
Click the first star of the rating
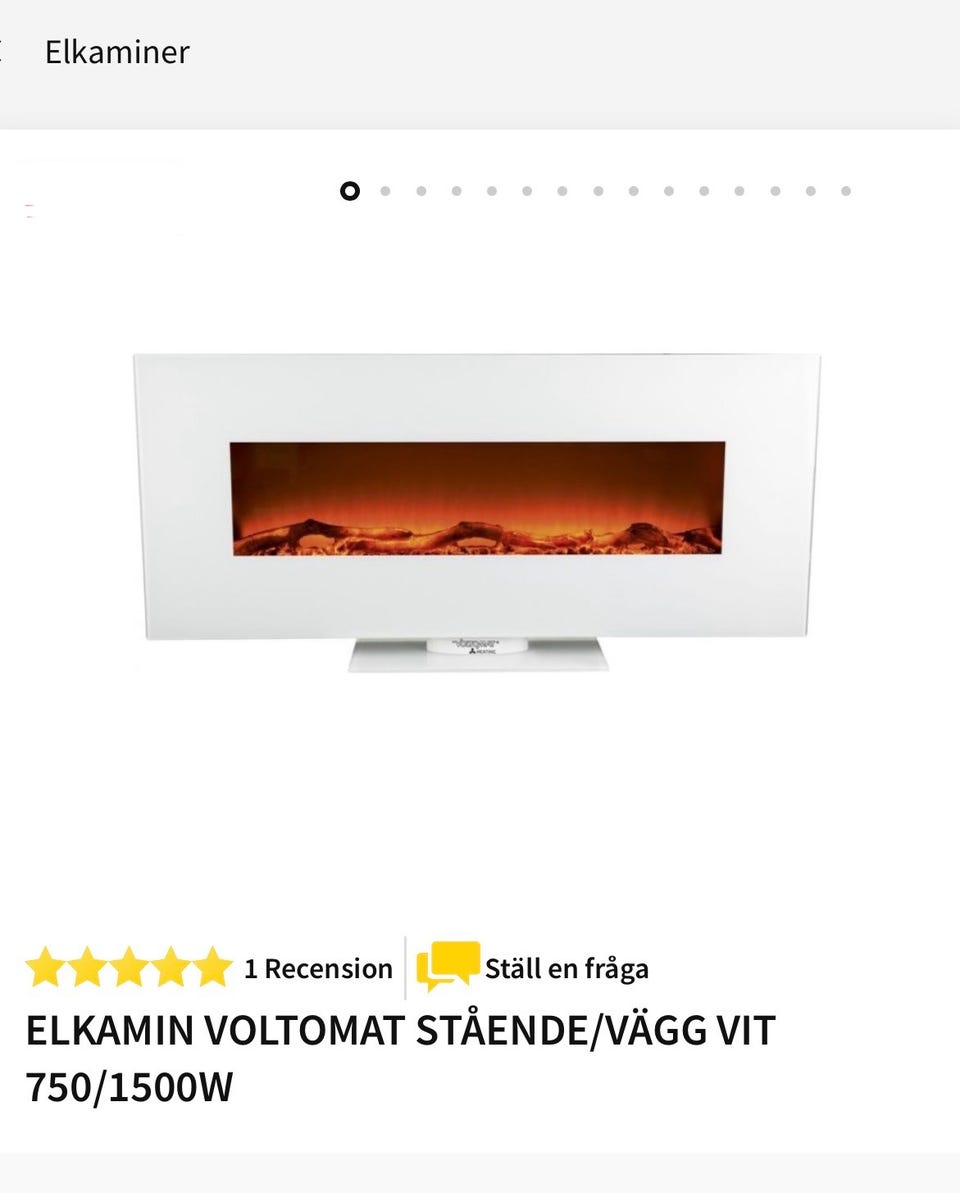[45, 967]
